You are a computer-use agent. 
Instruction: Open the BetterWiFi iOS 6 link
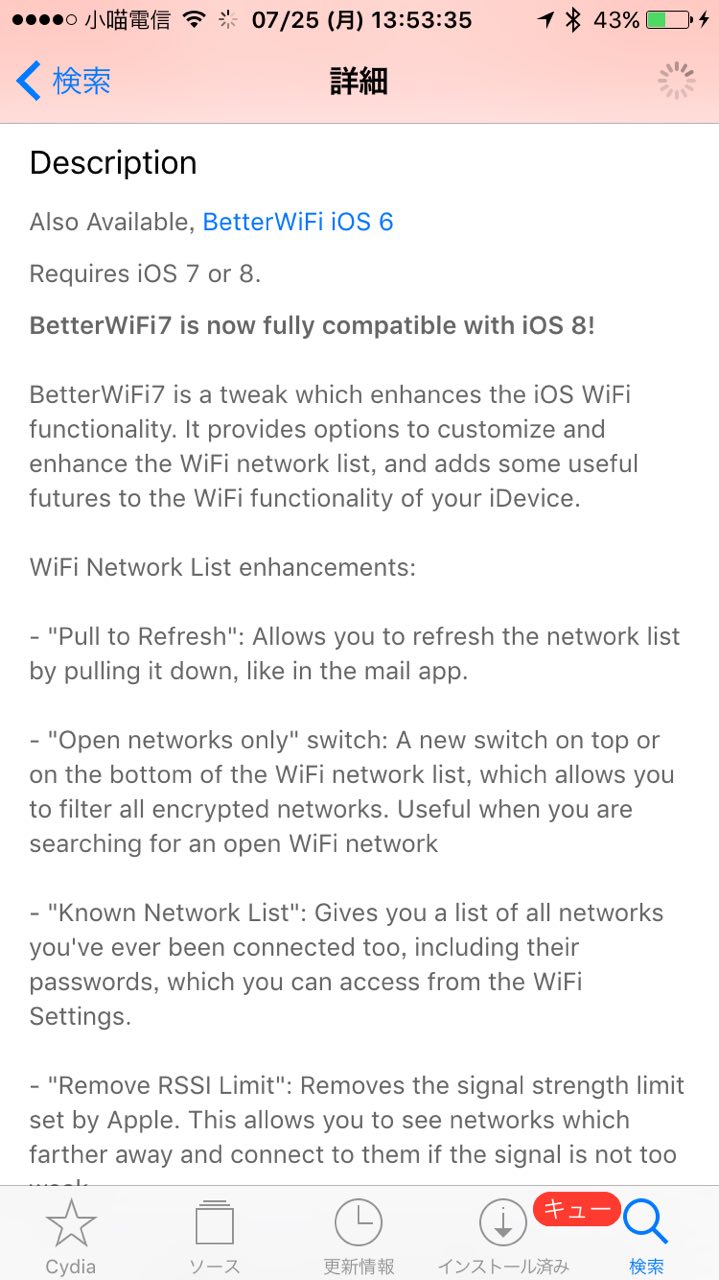click(298, 222)
